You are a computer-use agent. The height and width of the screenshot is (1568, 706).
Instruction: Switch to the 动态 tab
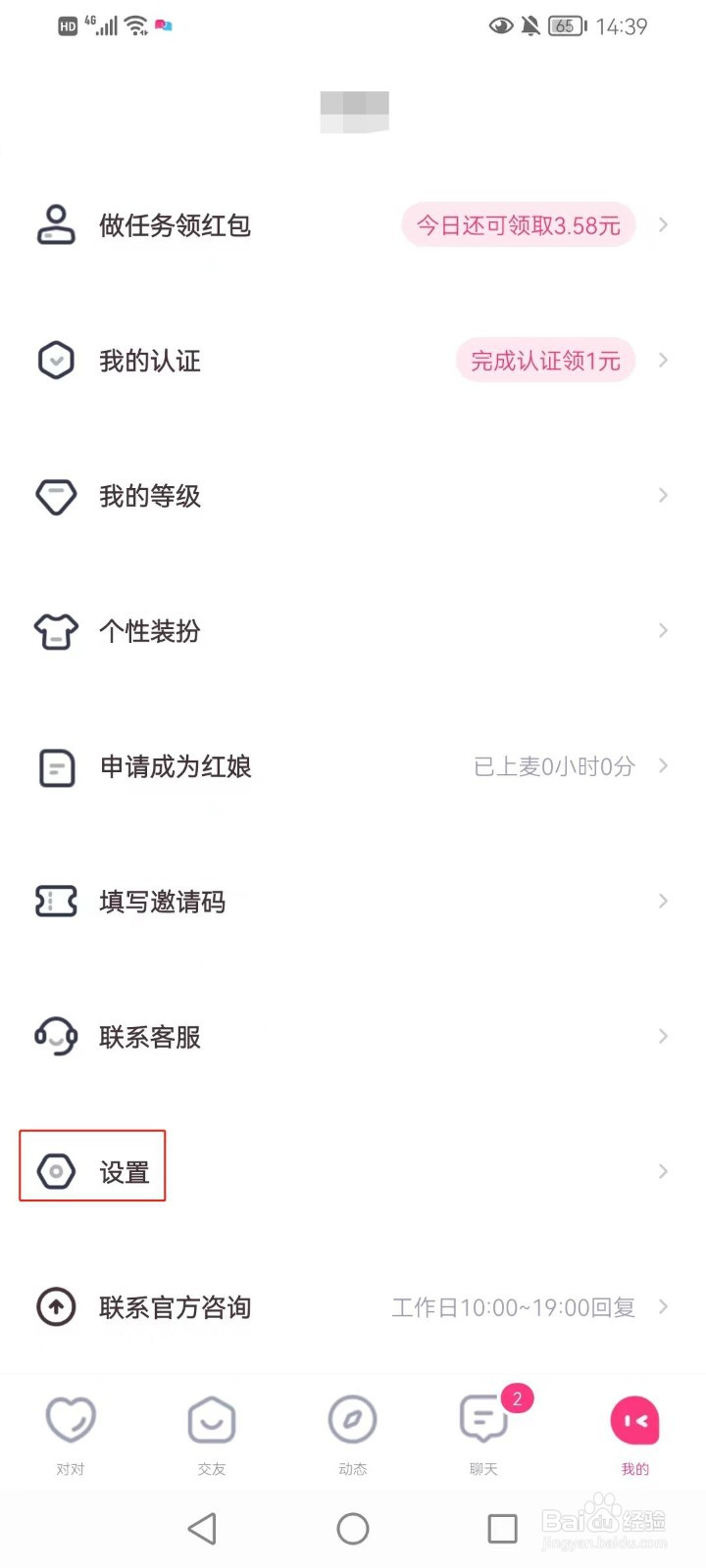click(353, 1433)
